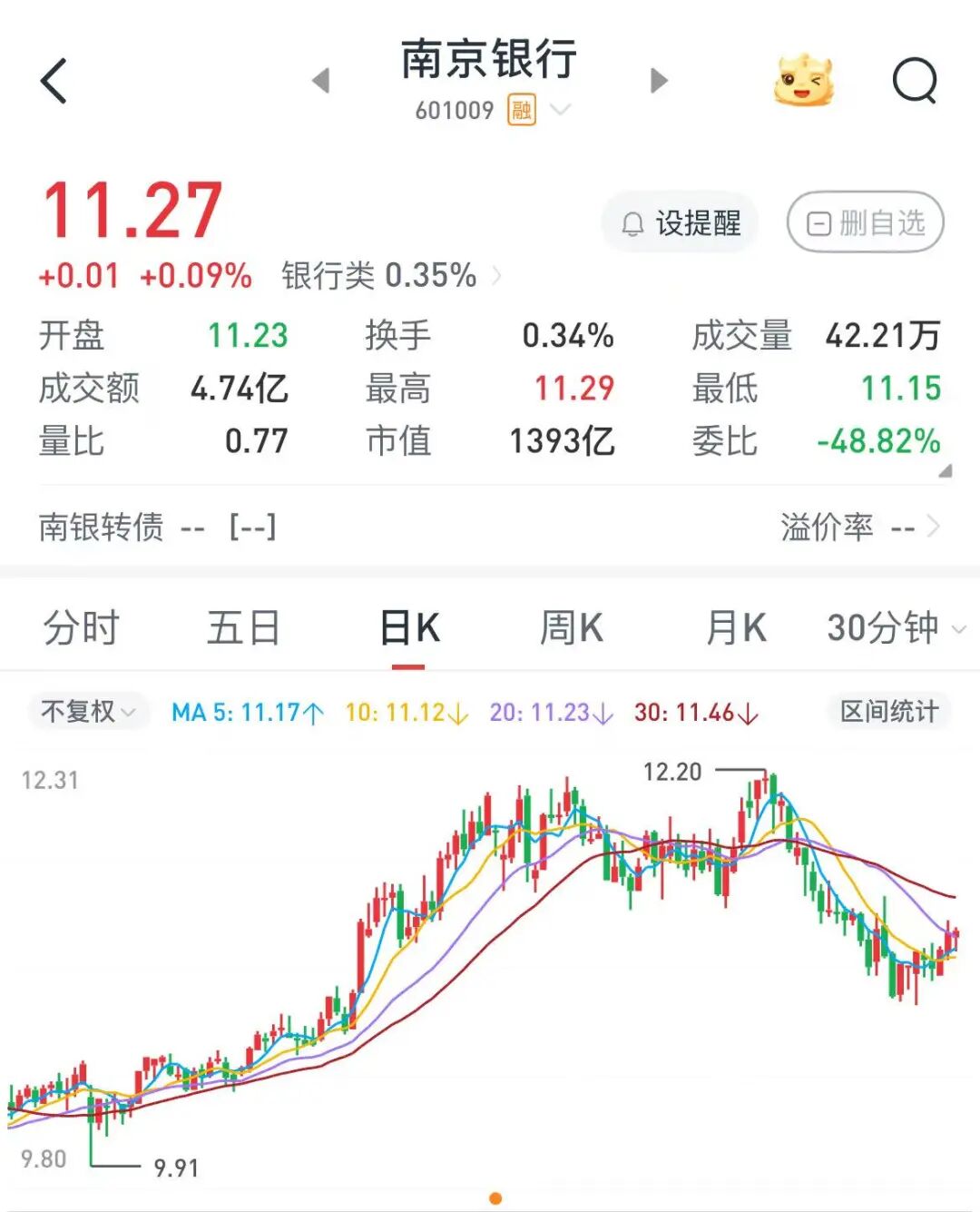This screenshot has height=1212, width=980.
Task: Open 区间统计 range statistics
Action: (888, 712)
